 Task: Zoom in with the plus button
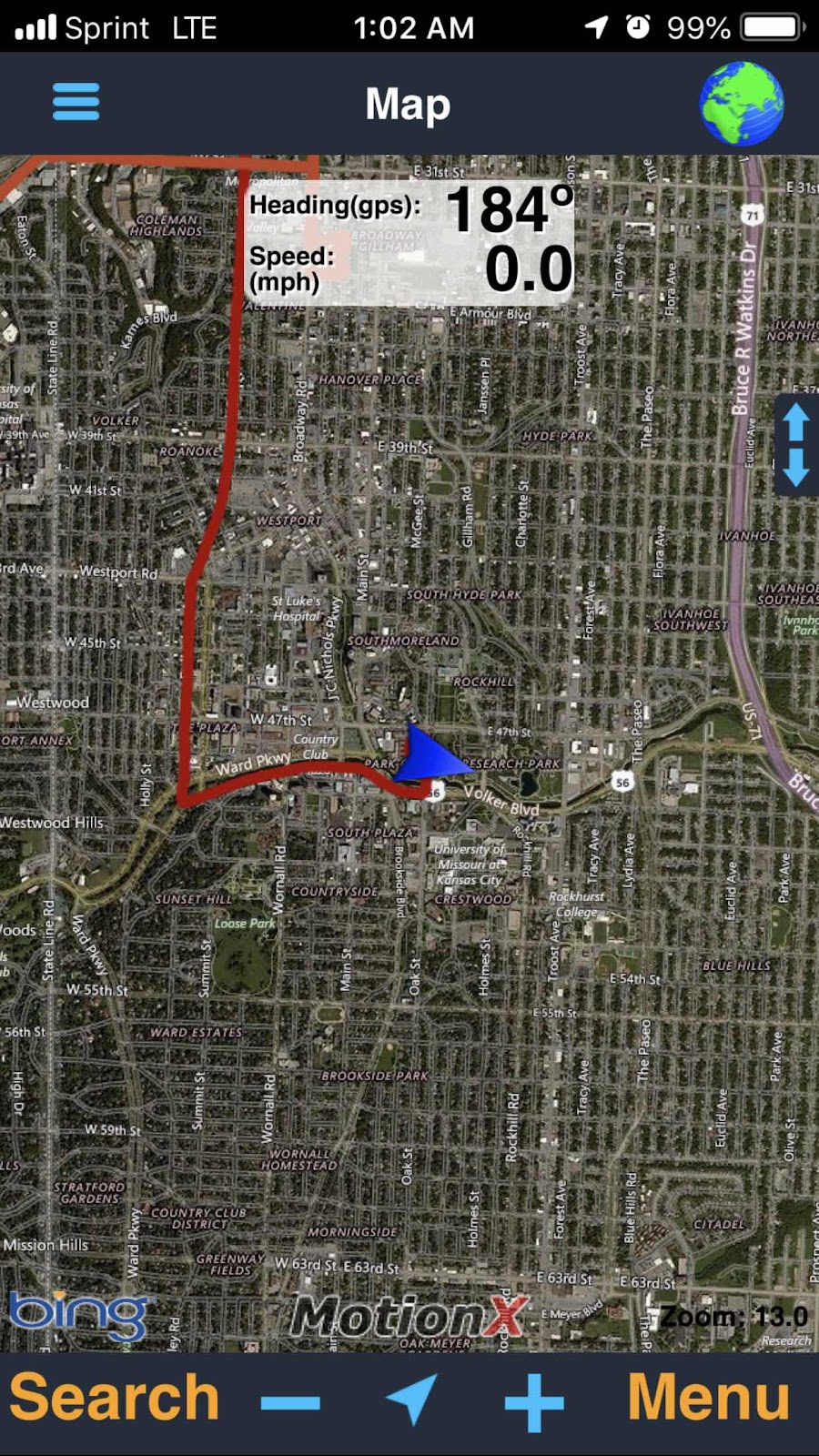pyautogui.click(x=534, y=1402)
